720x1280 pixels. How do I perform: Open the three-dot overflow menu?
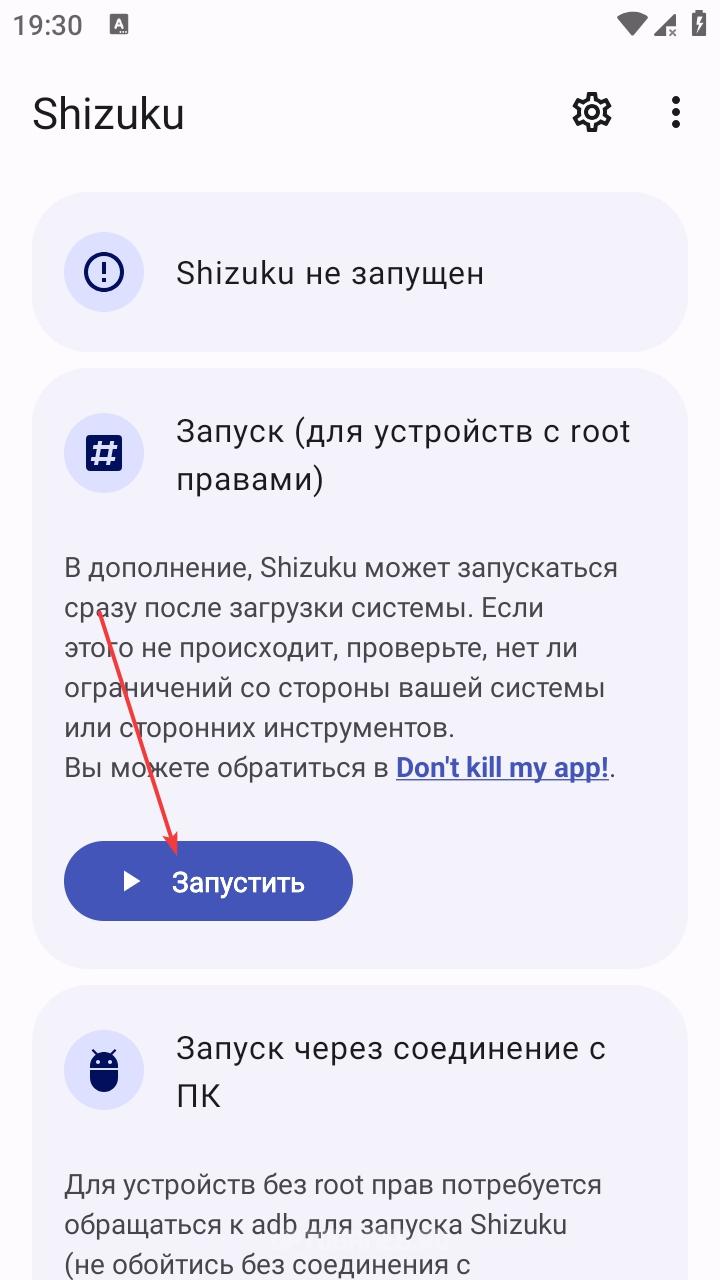(676, 113)
